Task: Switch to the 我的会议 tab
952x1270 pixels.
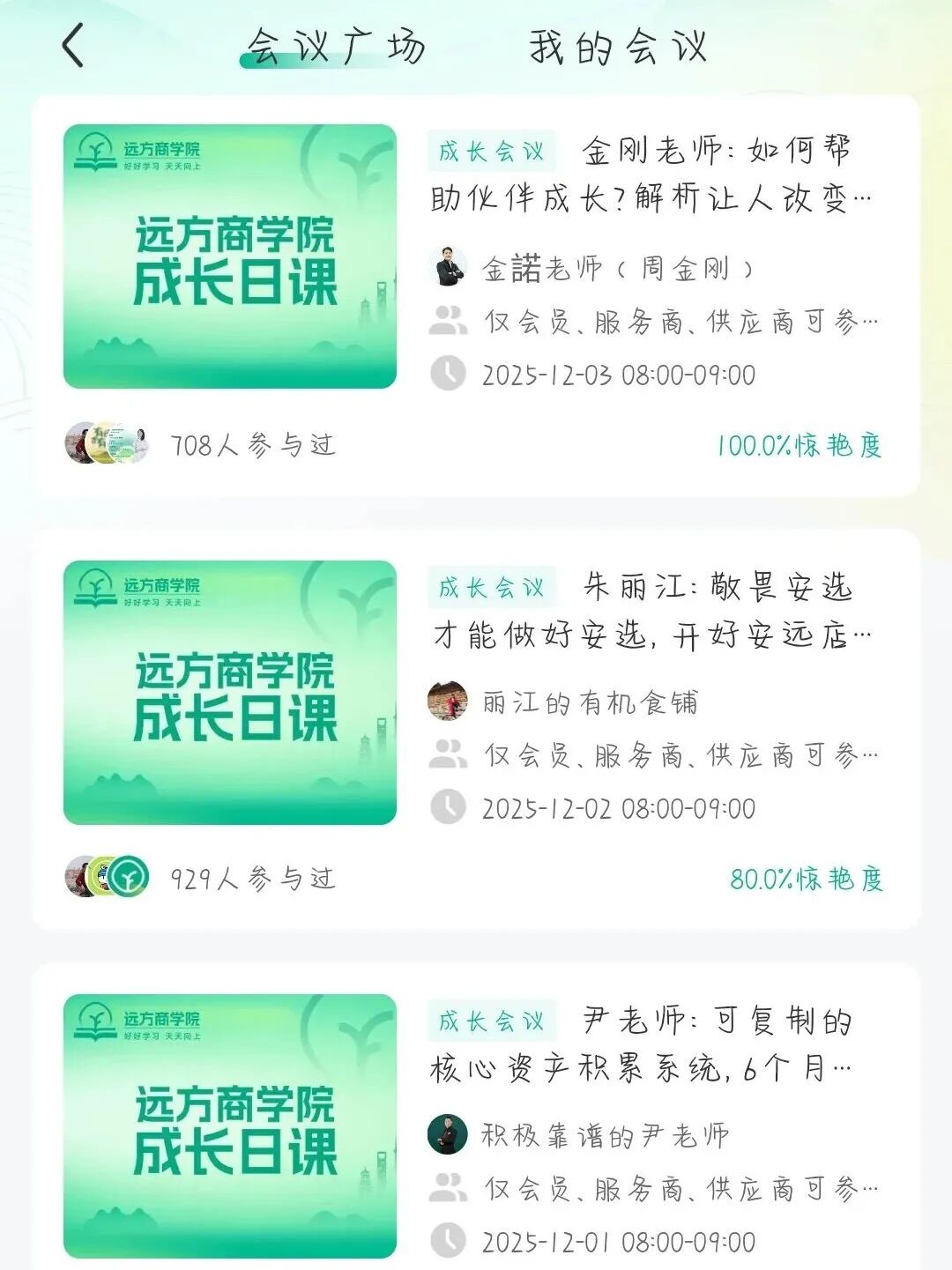Action: pyautogui.click(x=618, y=47)
